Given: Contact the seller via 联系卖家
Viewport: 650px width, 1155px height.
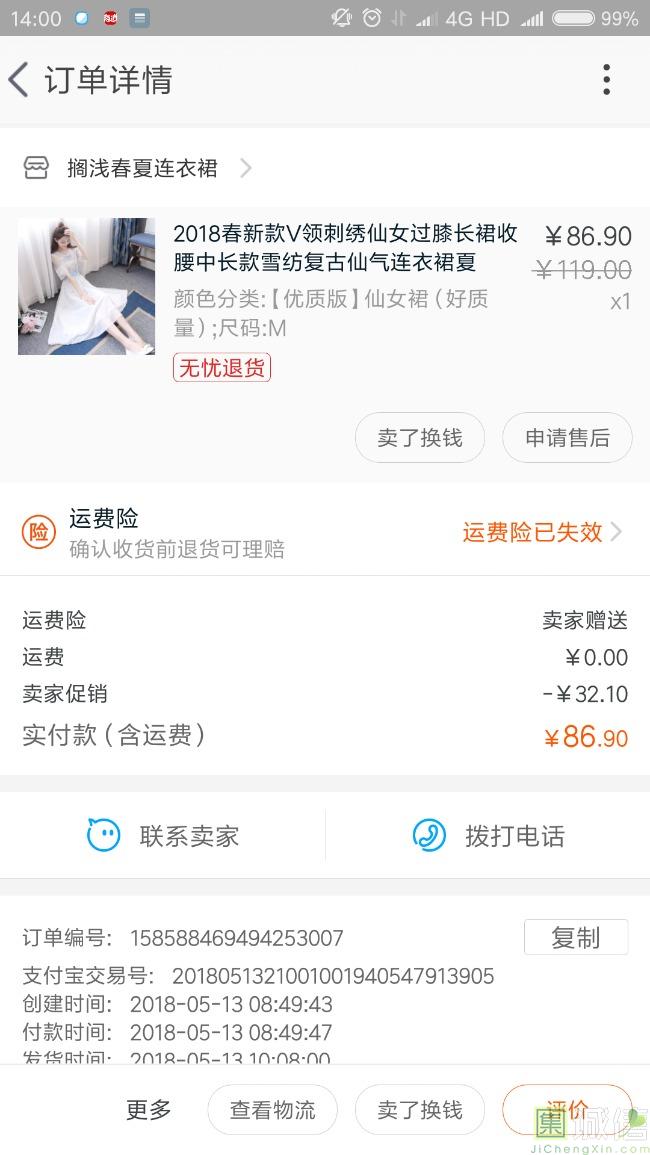Looking at the screenshot, I should pos(163,836).
